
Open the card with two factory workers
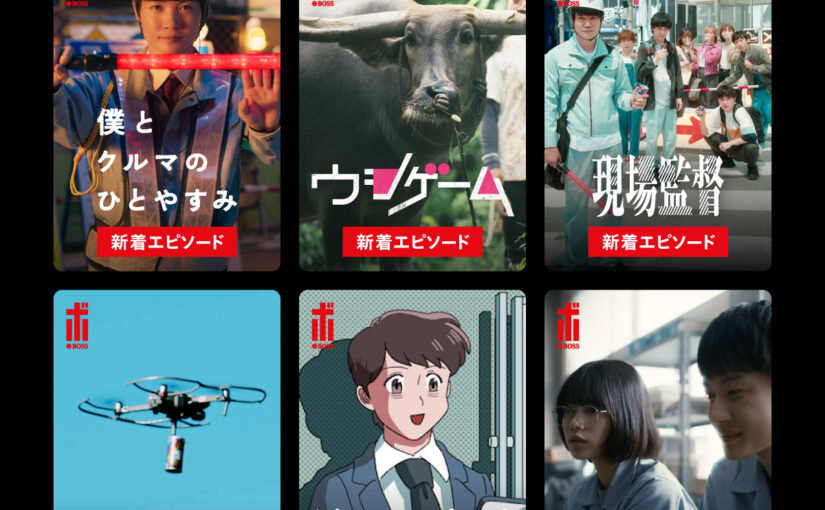(657, 400)
